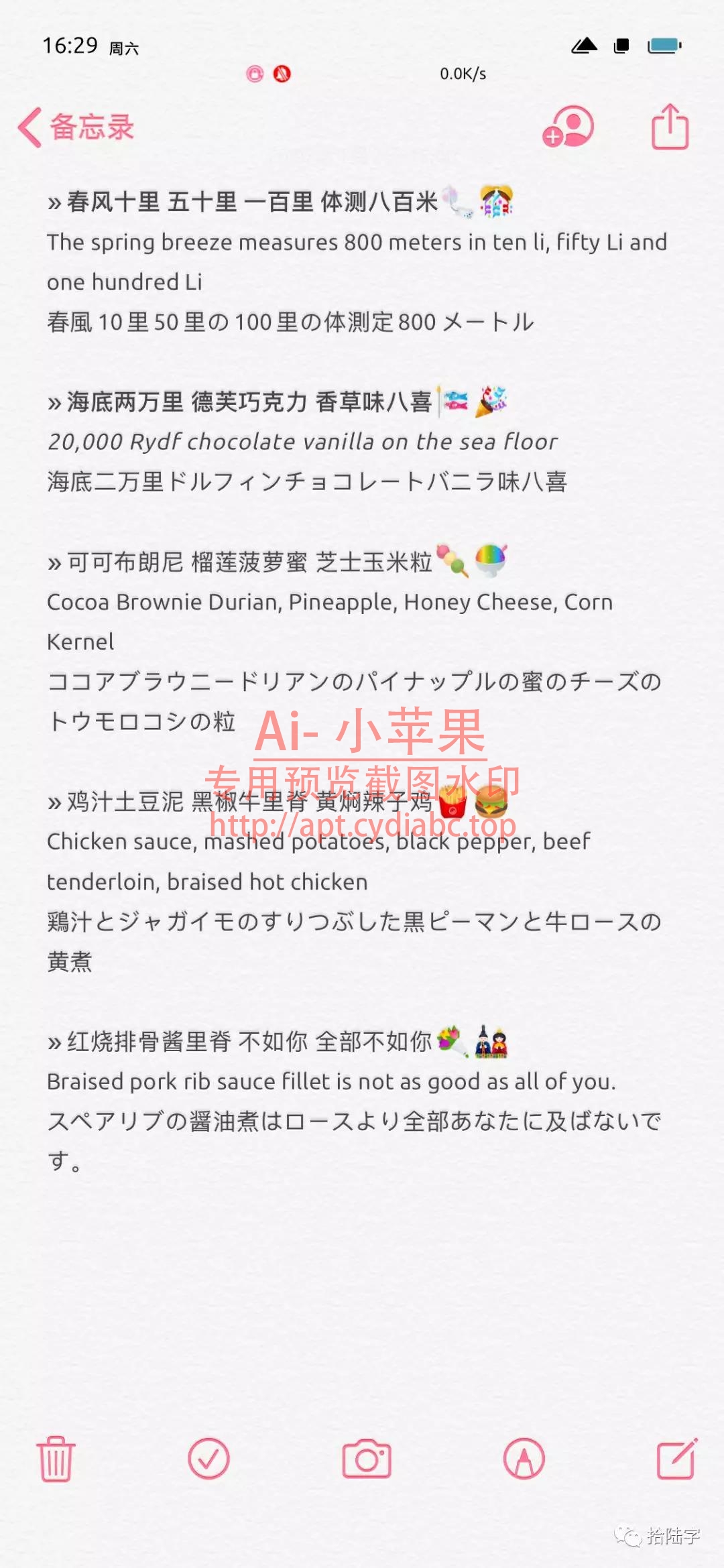Share this note
This screenshot has width=724, height=1568.
(x=670, y=126)
